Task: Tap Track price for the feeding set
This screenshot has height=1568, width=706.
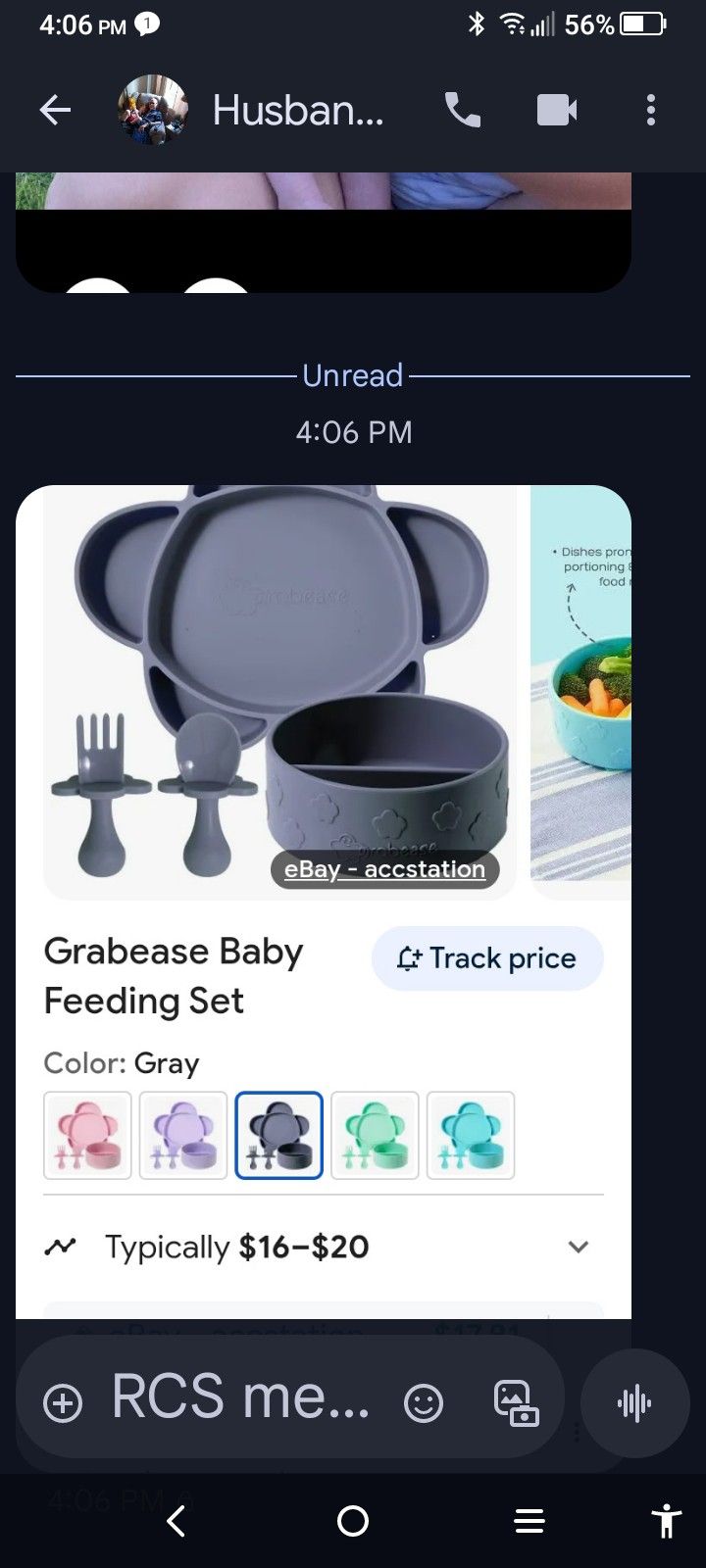Action: pyautogui.click(x=487, y=957)
